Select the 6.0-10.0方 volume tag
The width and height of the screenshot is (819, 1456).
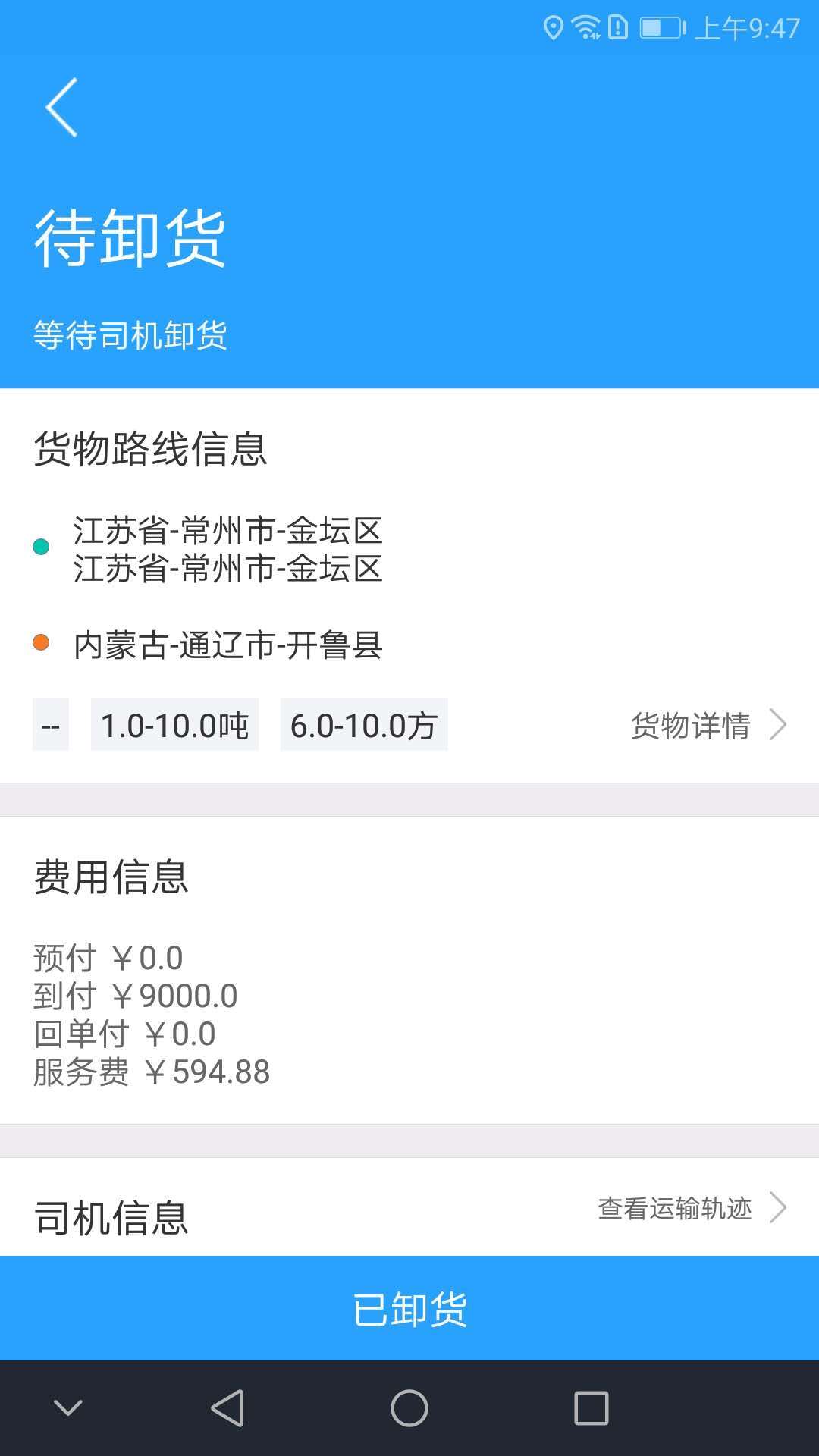[x=364, y=726]
